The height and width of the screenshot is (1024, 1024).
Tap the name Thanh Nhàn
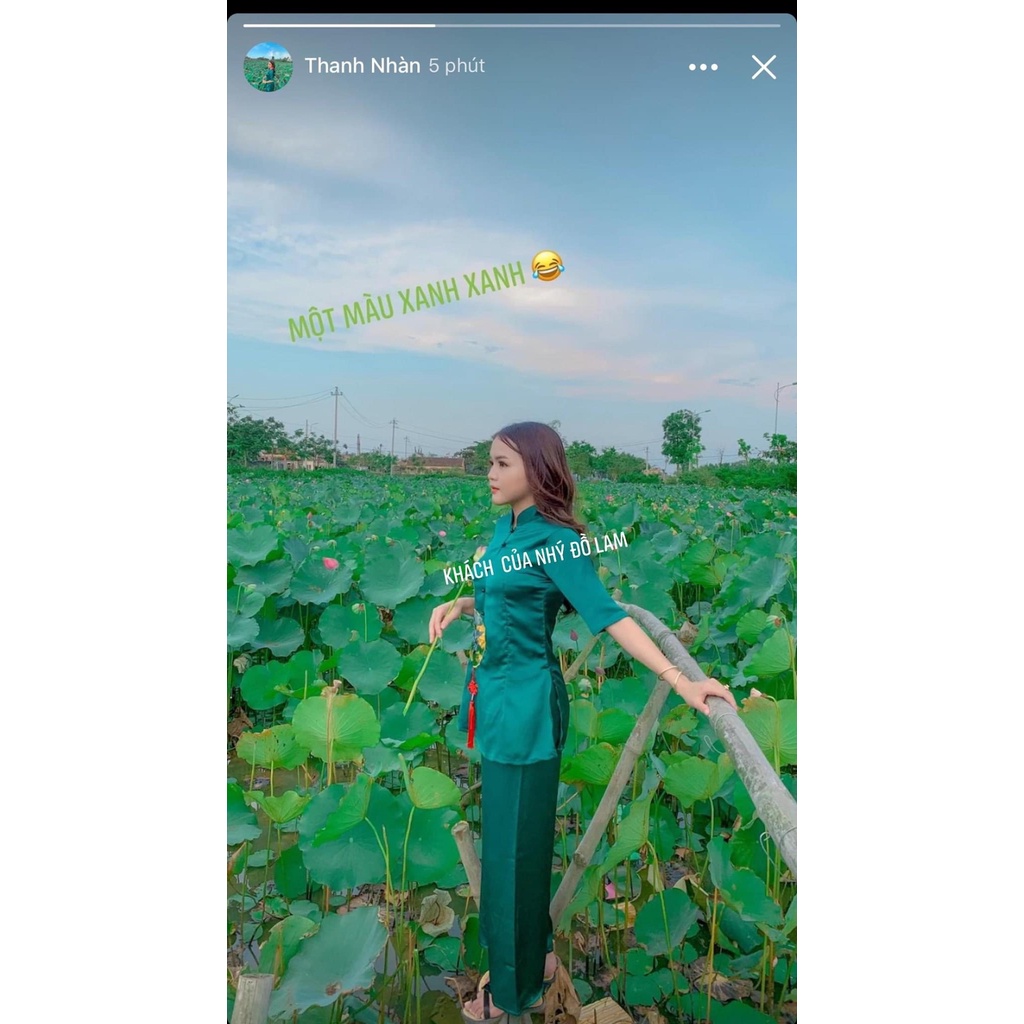pyautogui.click(x=362, y=66)
